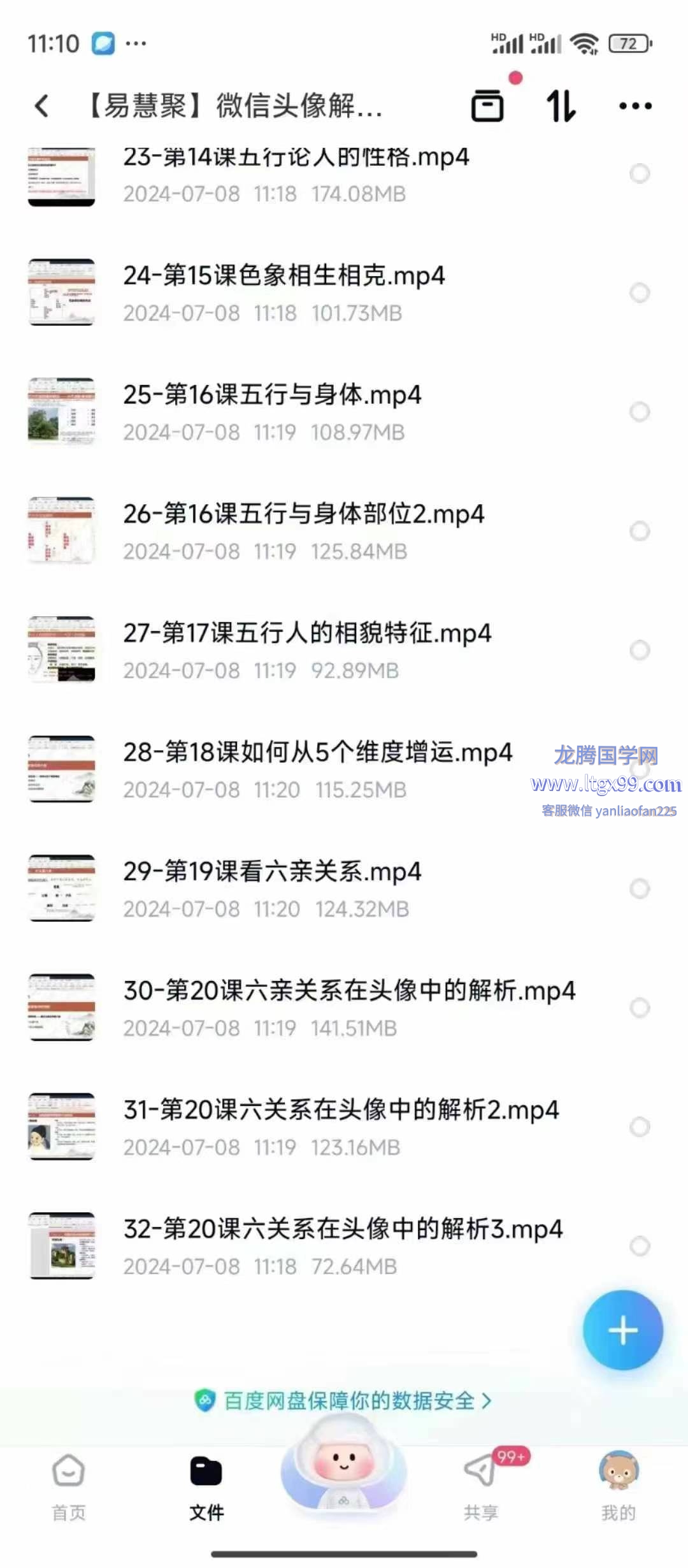
Task: Open video 28-第18课如何从5个维度增运.mp4
Action: click(x=317, y=753)
